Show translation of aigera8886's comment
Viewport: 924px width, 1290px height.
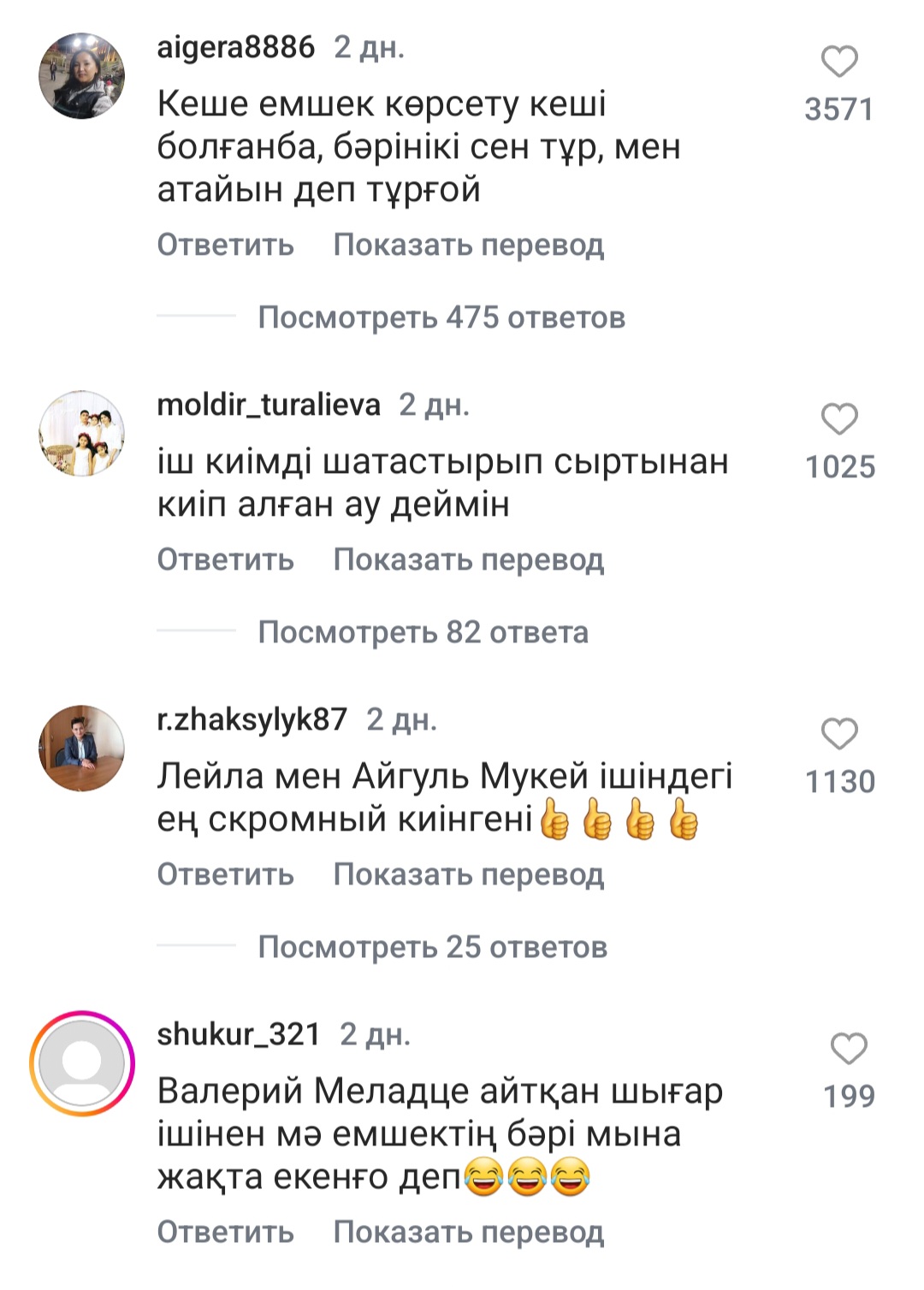pos(468,245)
